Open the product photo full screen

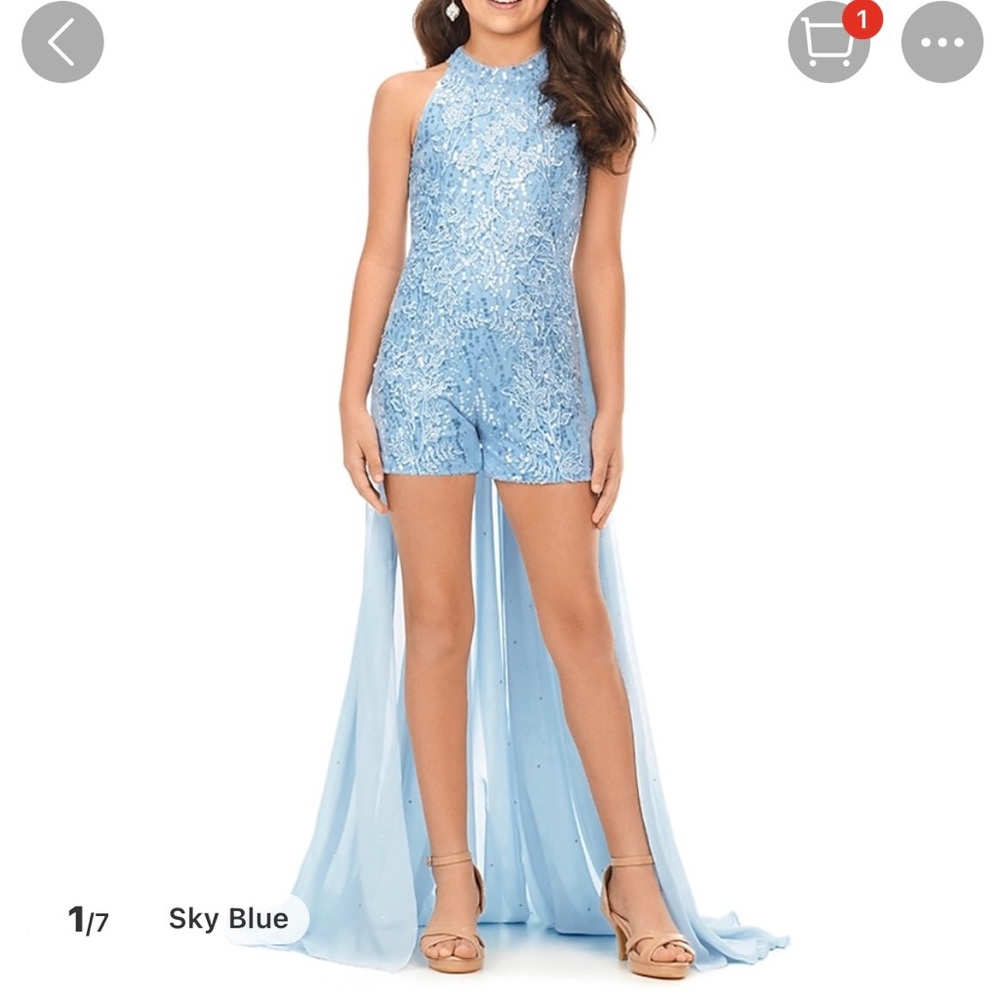(x=500, y=500)
